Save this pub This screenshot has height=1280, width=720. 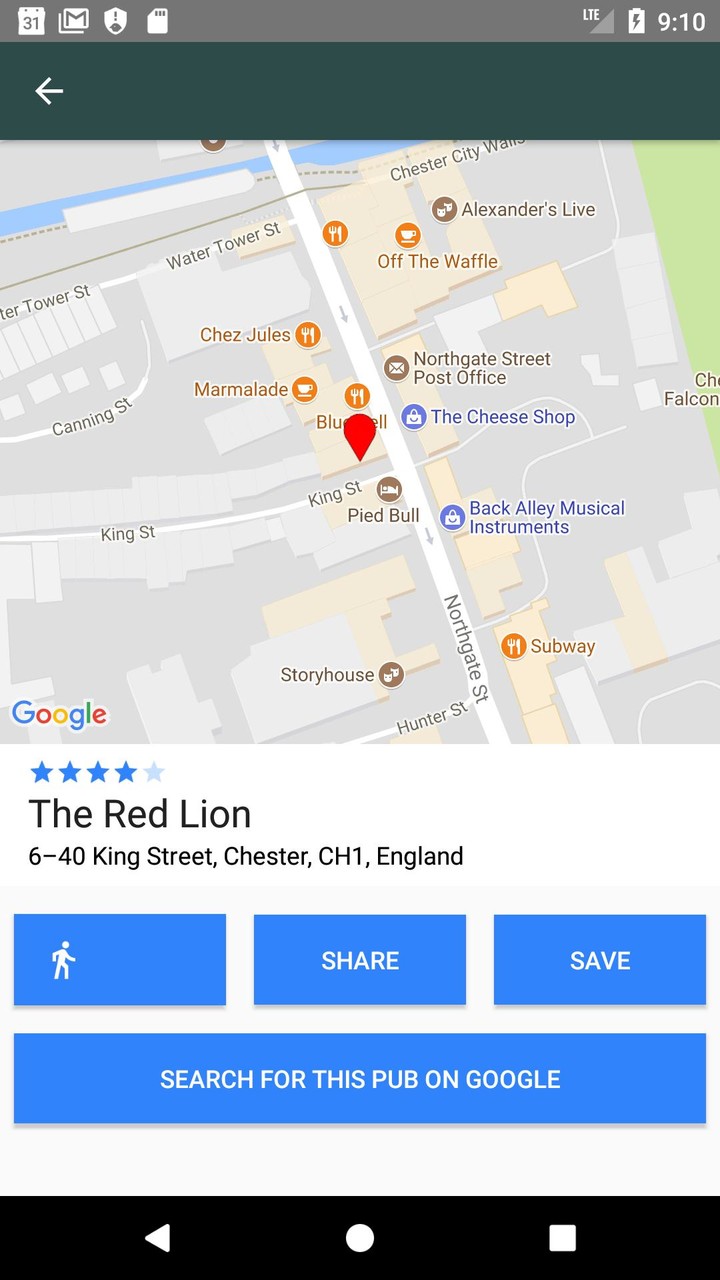point(600,960)
